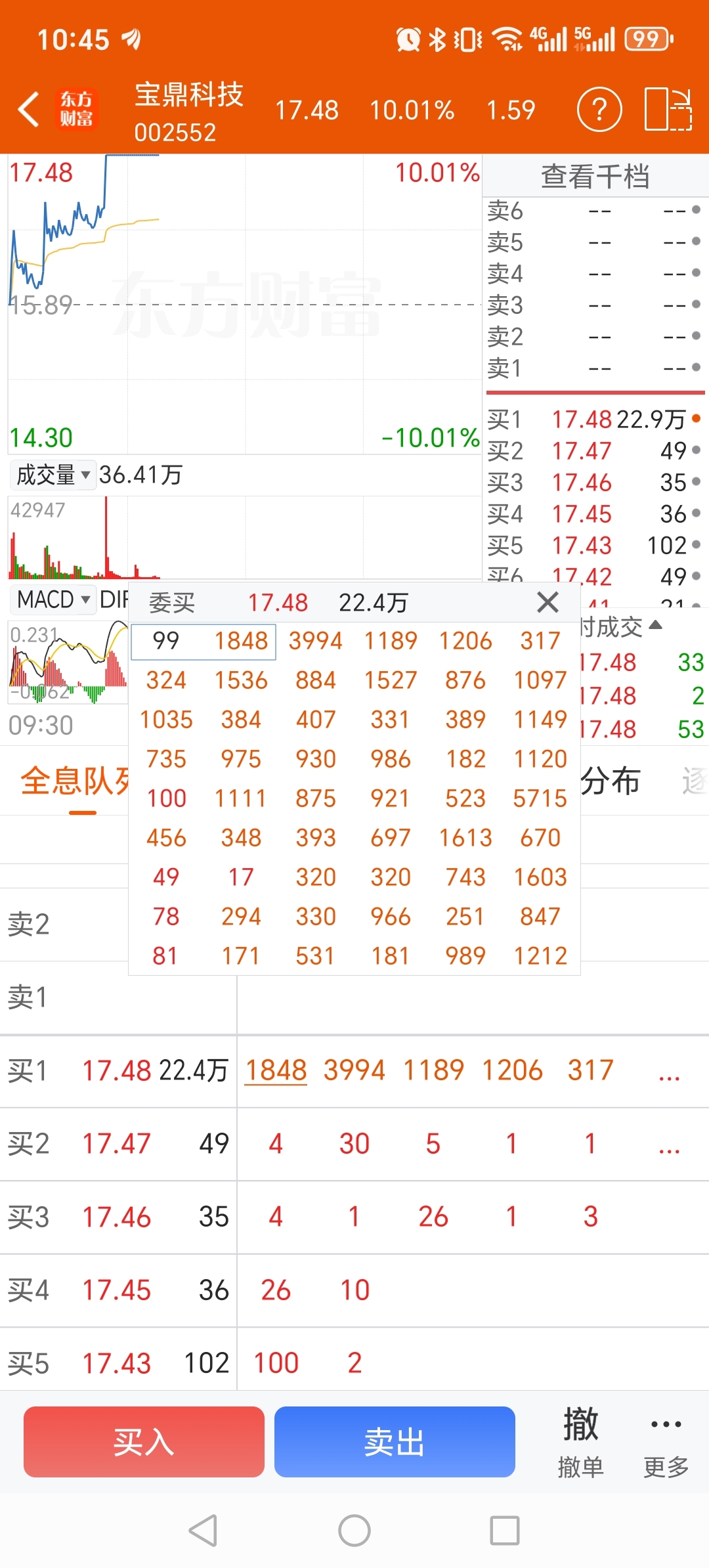Open the recent apps overview

coord(505,1531)
